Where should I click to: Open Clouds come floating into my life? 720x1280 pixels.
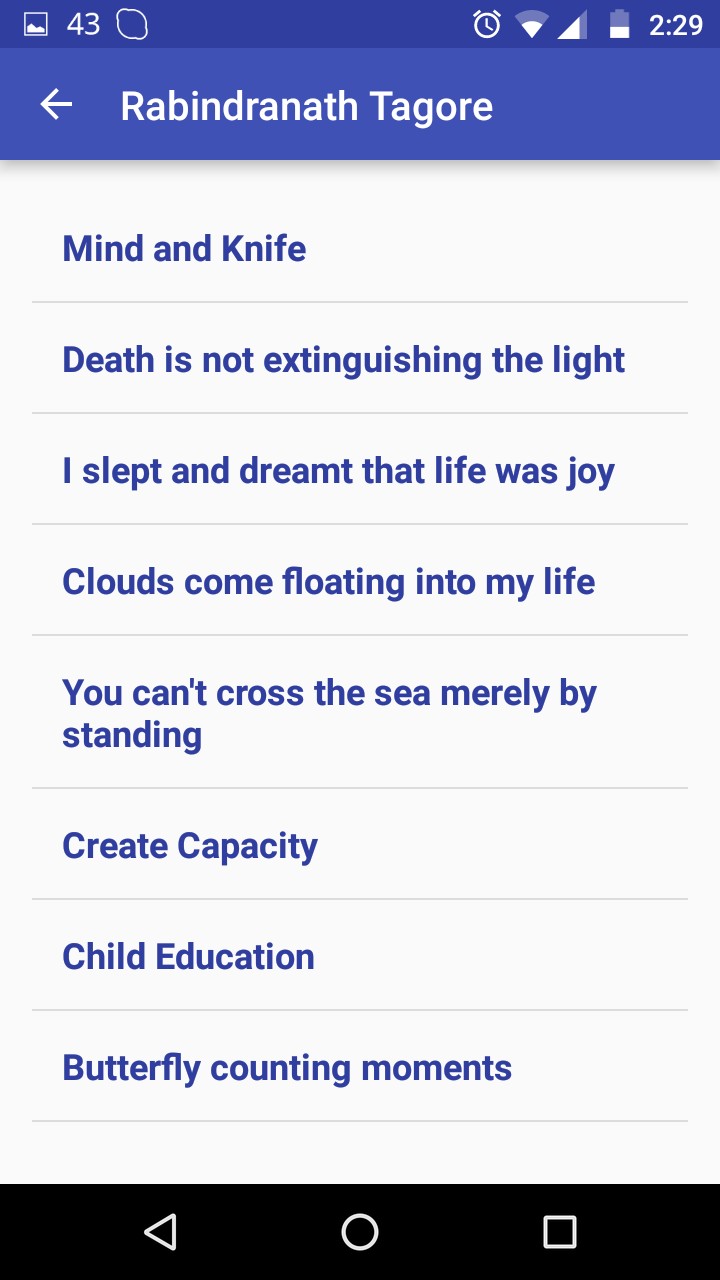tap(328, 582)
